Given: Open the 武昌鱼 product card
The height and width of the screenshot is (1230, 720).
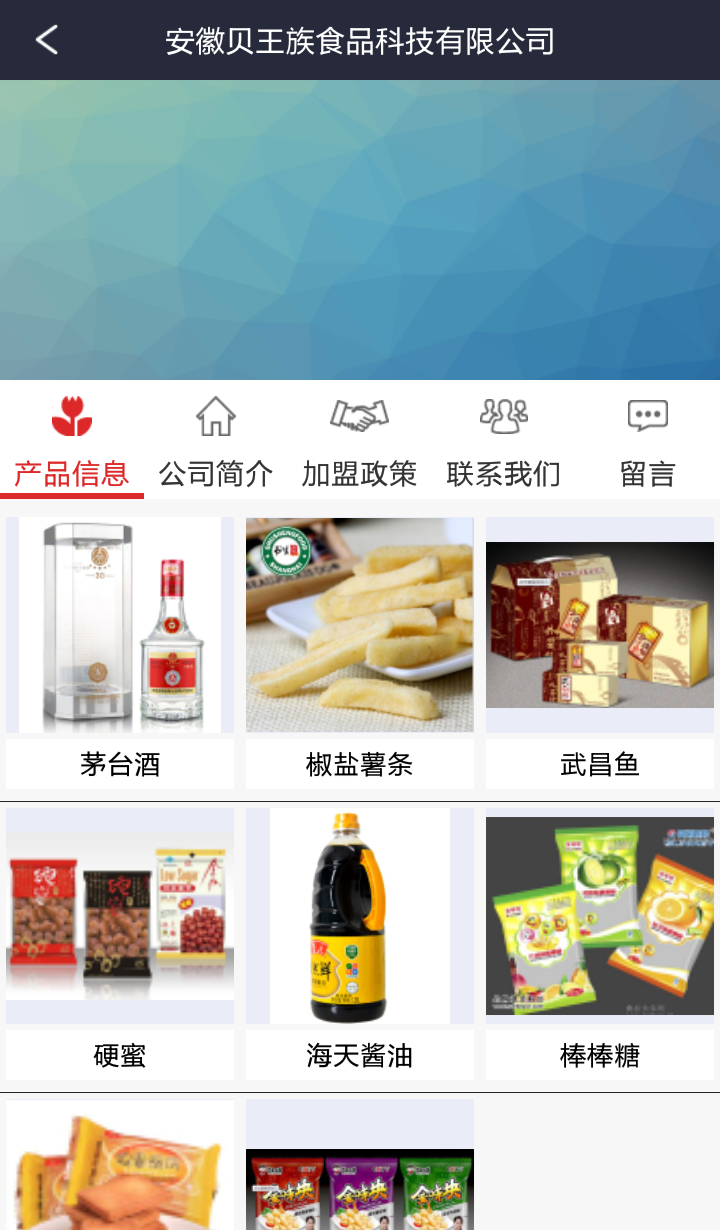Looking at the screenshot, I should click(x=600, y=650).
